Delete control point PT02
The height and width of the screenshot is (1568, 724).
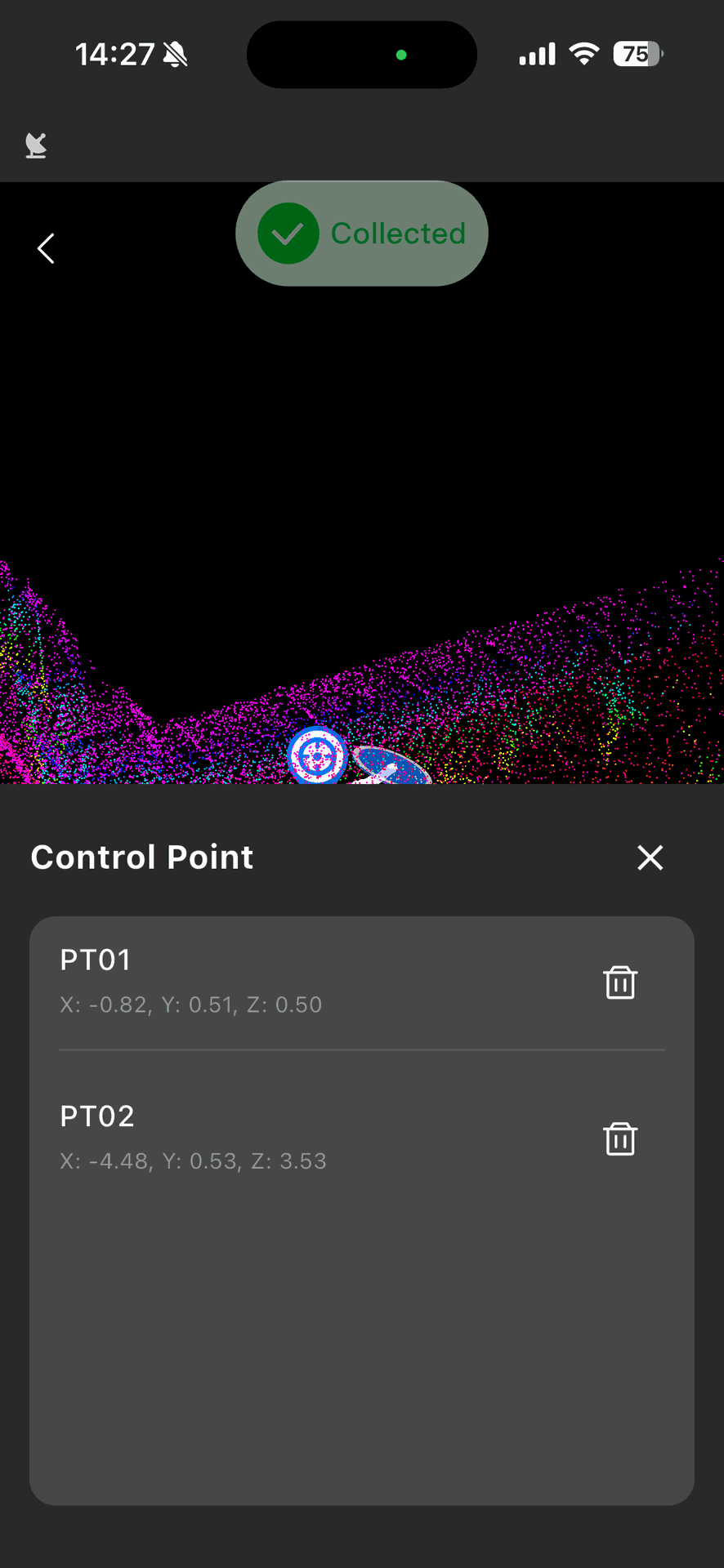[620, 1138]
